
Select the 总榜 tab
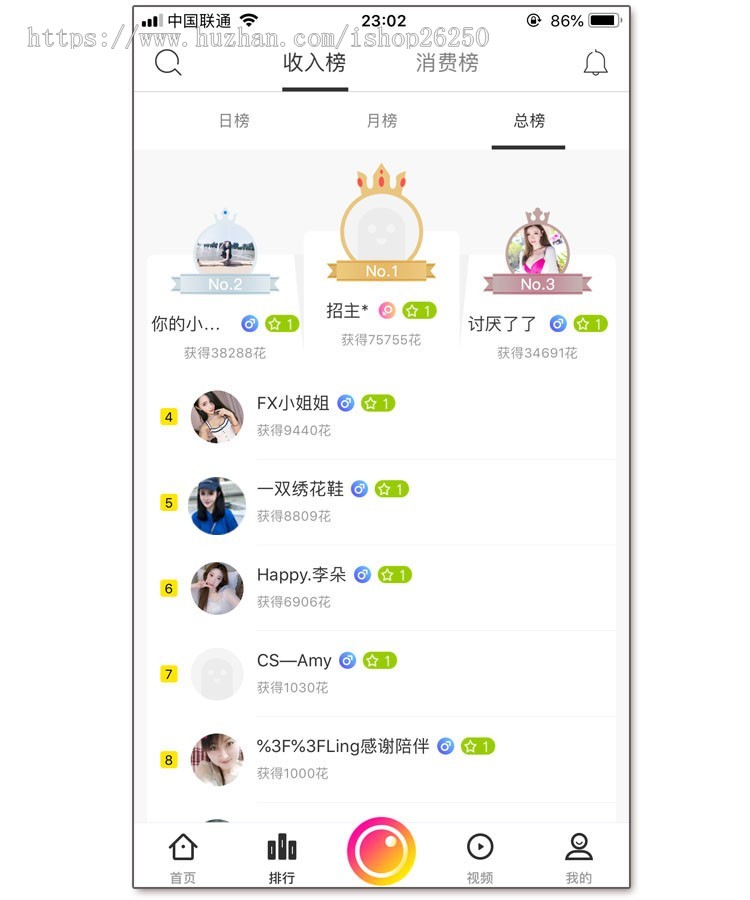tap(529, 121)
